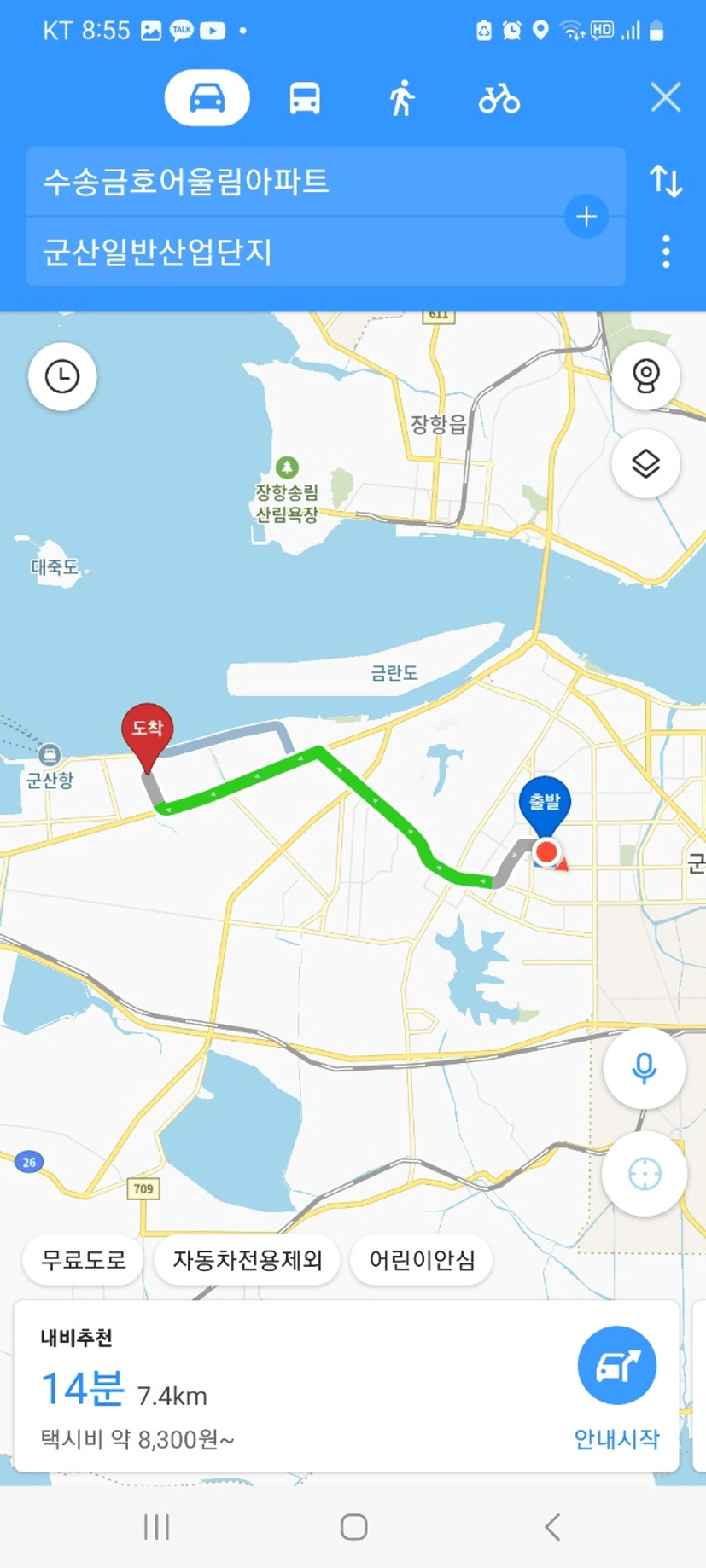Choose the 자동차전용제외 filter chip
Viewport: 706px width, 1568px height.
pos(248,1259)
